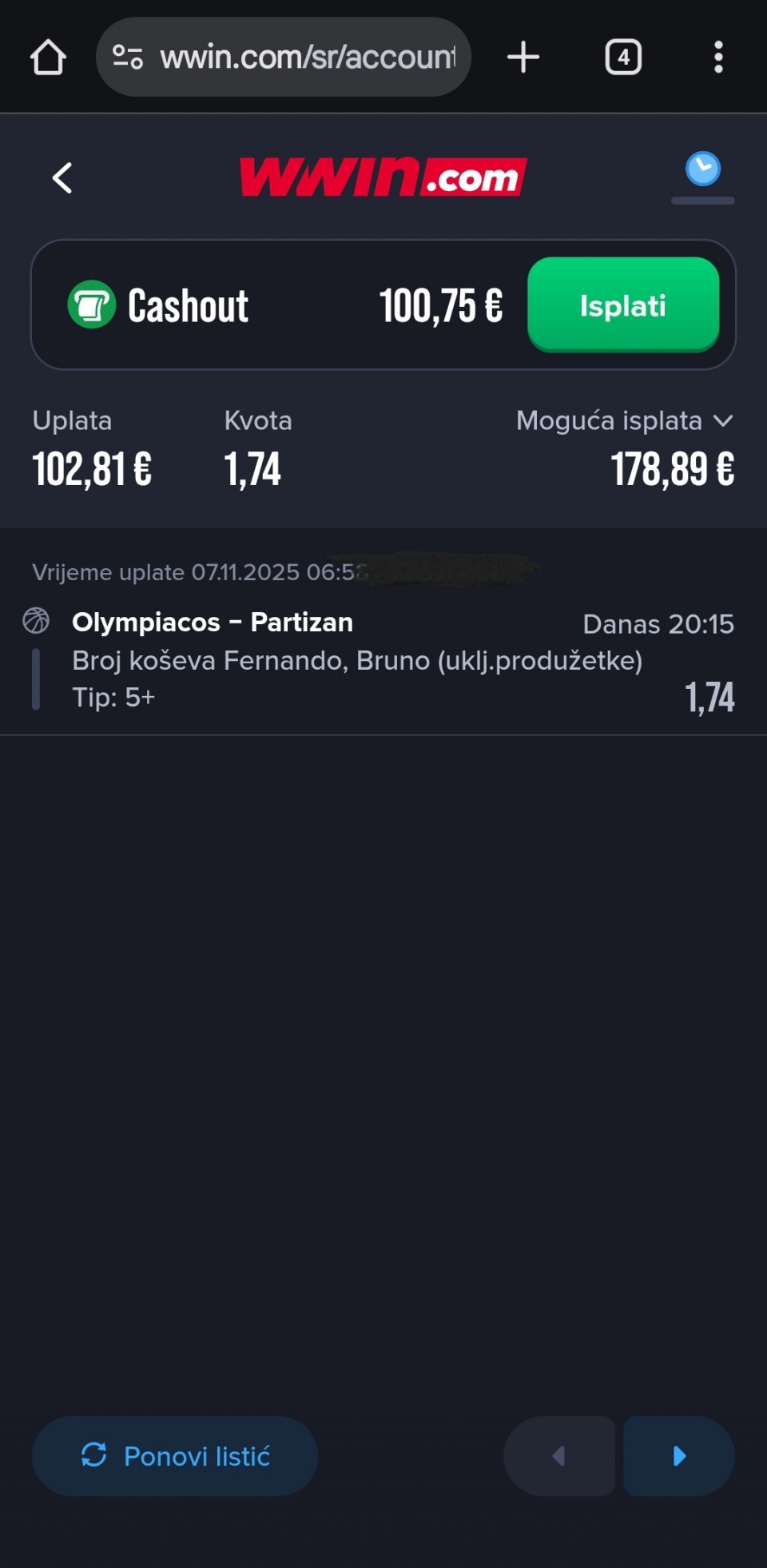Image resolution: width=767 pixels, height=1568 pixels.
Task: Go to the previous ticket arrow
Action: pos(559,1456)
